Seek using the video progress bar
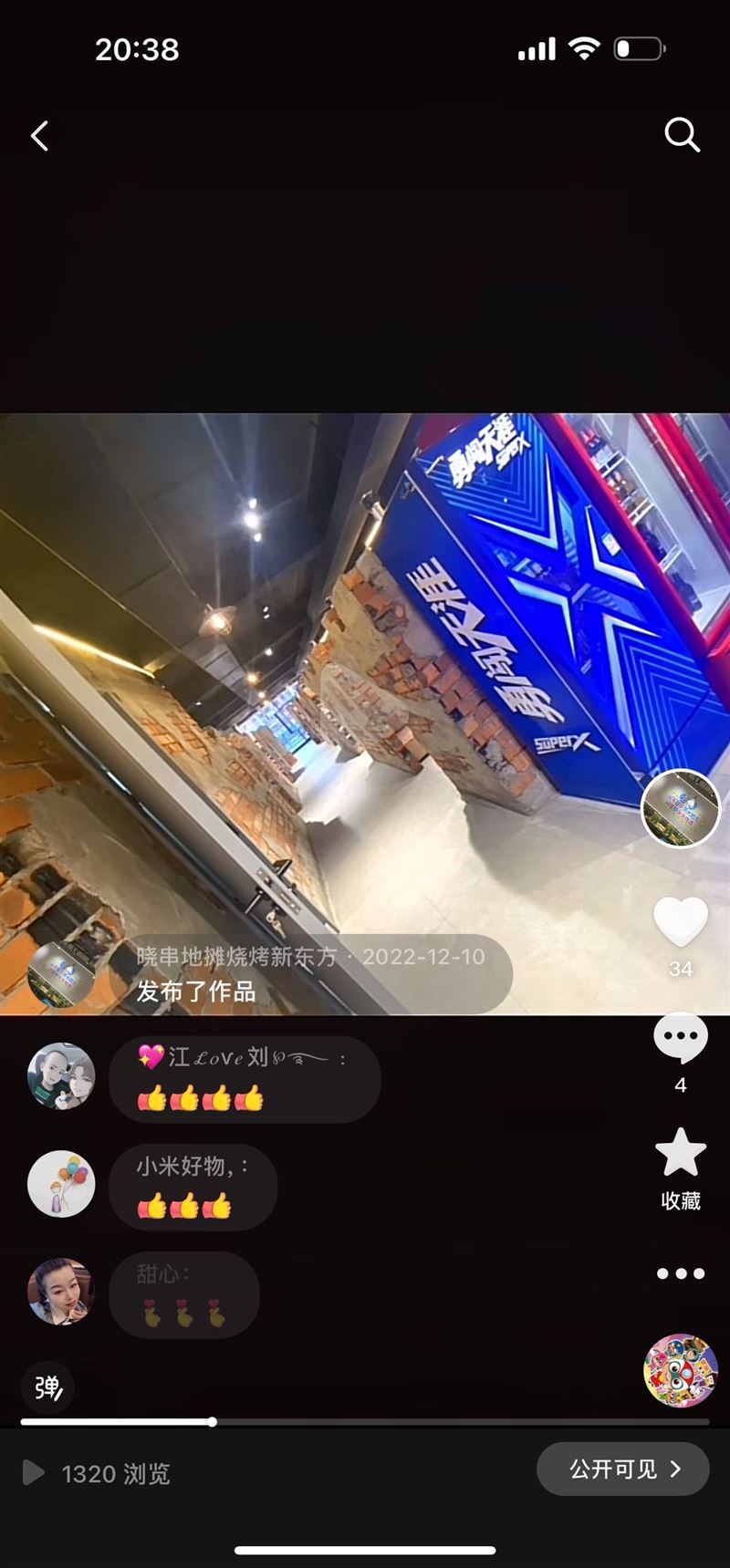Screen dimensions: 730x1568 [x=365, y=1422]
